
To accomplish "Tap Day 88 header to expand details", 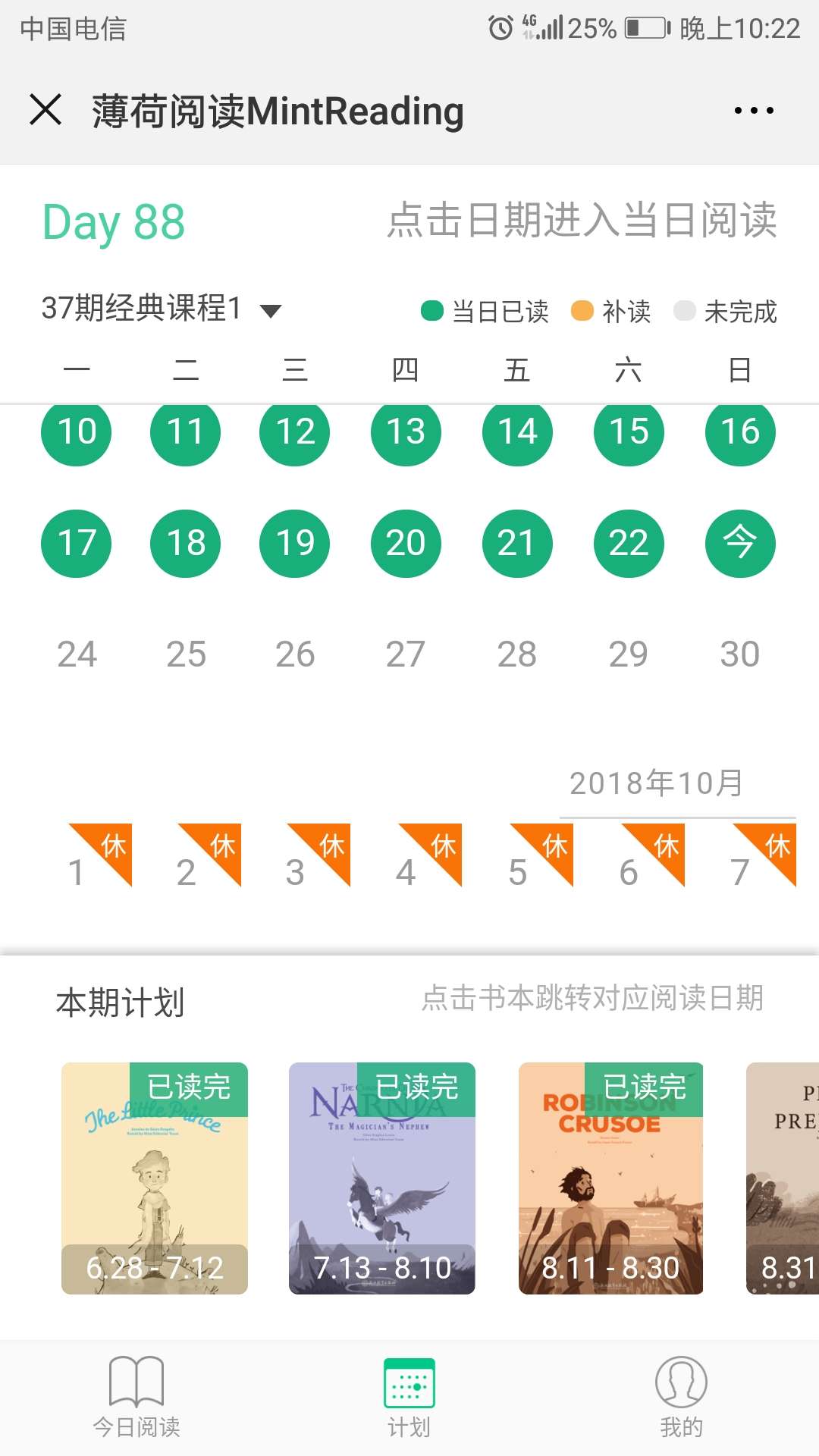I will coord(114,222).
